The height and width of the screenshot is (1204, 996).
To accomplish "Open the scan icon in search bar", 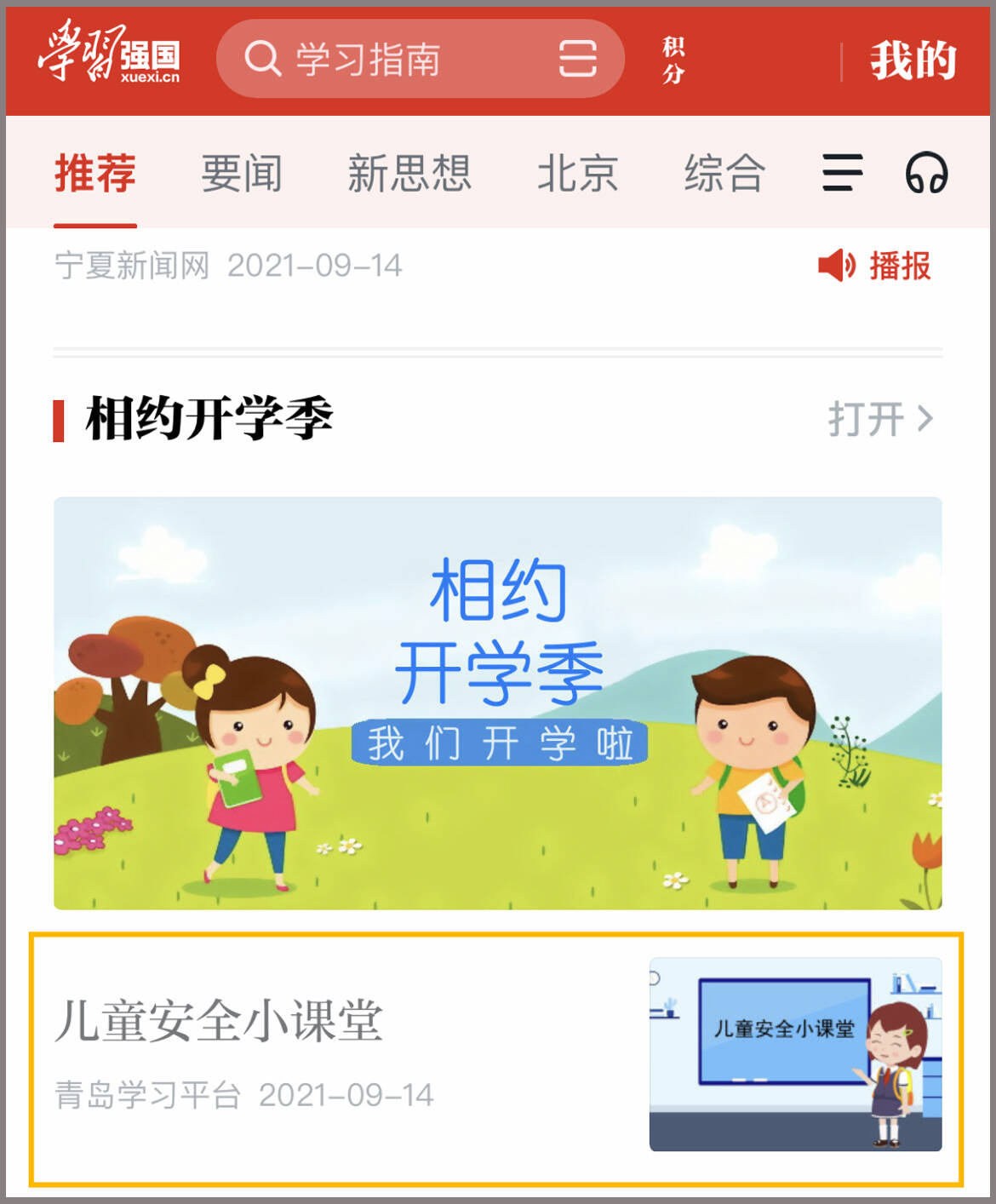I will (x=577, y=60).
